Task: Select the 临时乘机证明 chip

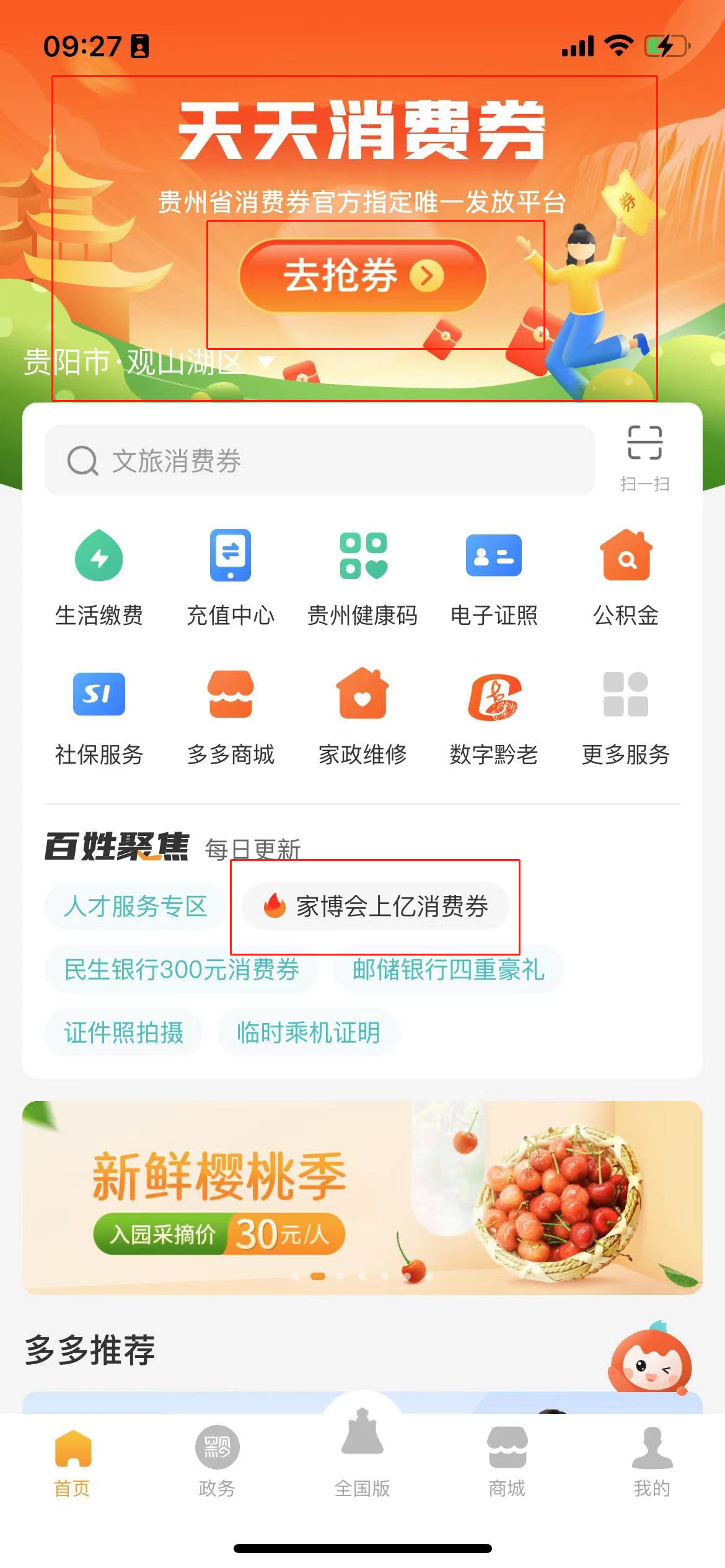Action: (x=308, y=1033)
